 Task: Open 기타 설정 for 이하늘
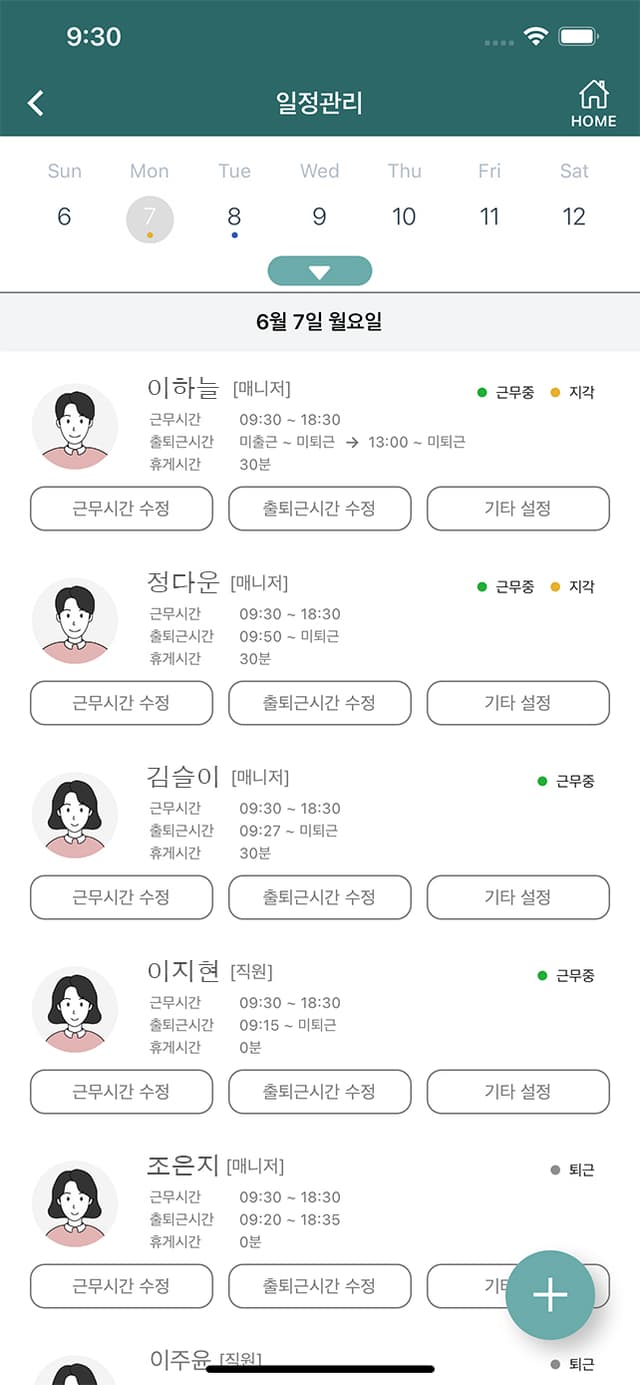pos(518,508)
